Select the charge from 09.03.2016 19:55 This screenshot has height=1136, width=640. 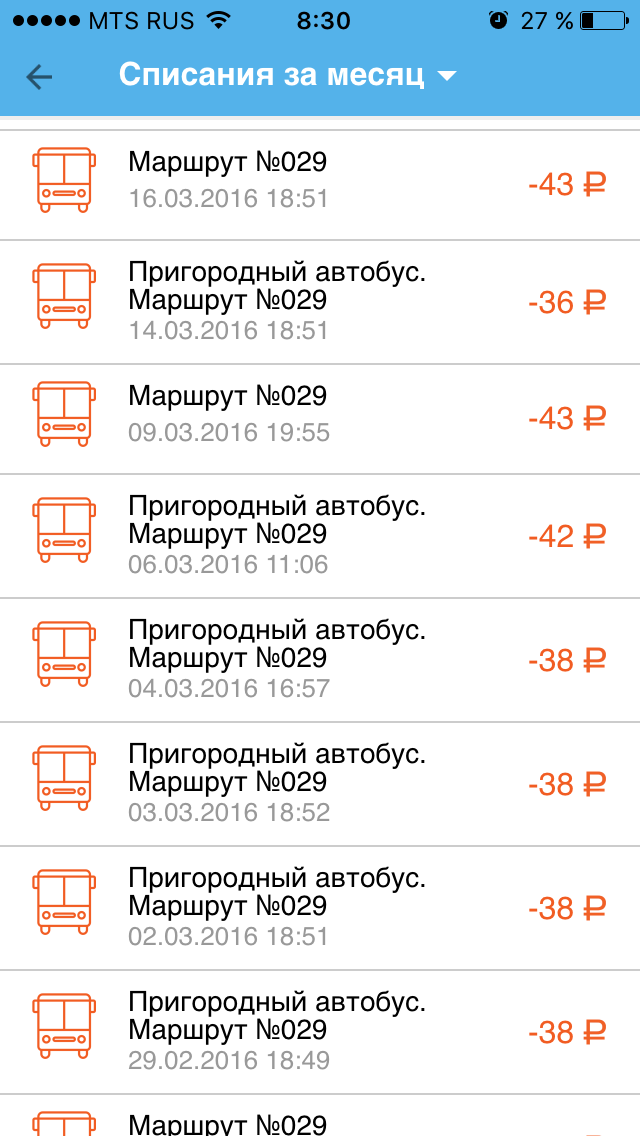[320, 419]
